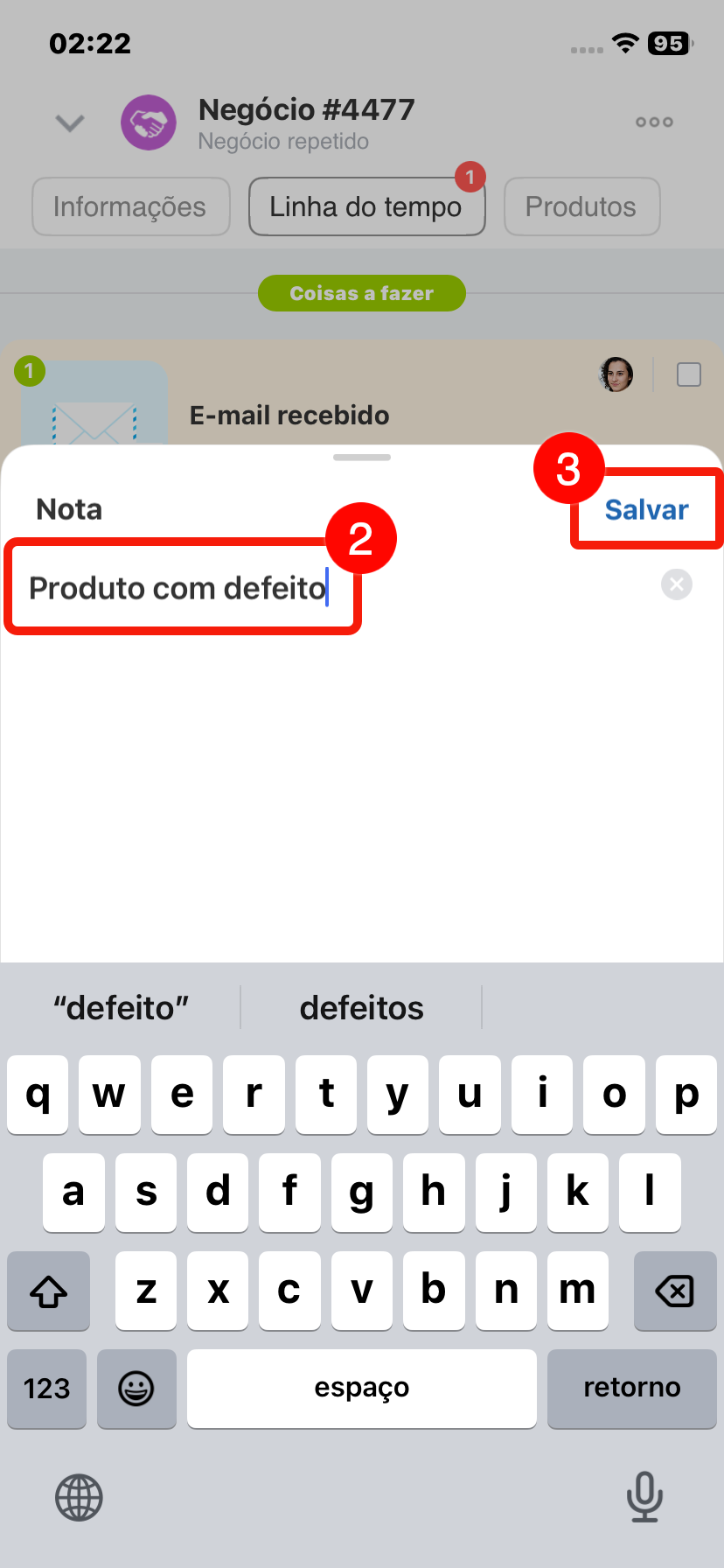Viewport: 724px width, 1568px height.
Task: Switch to the Produtos tab
Action: [581, 206]
